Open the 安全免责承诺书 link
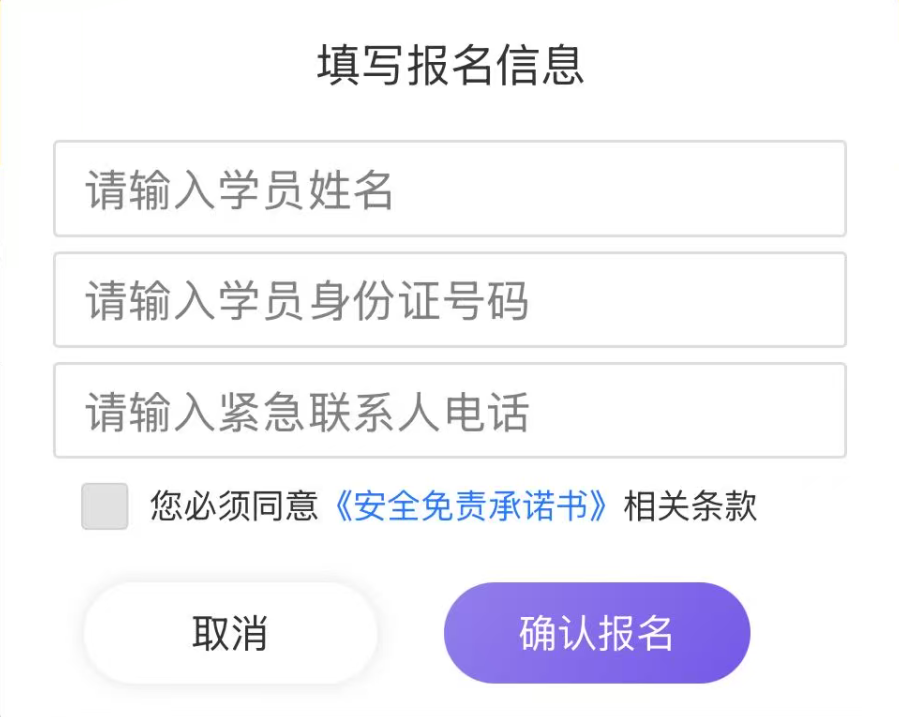This screenshot has width=899, height=717. point(470,506)
